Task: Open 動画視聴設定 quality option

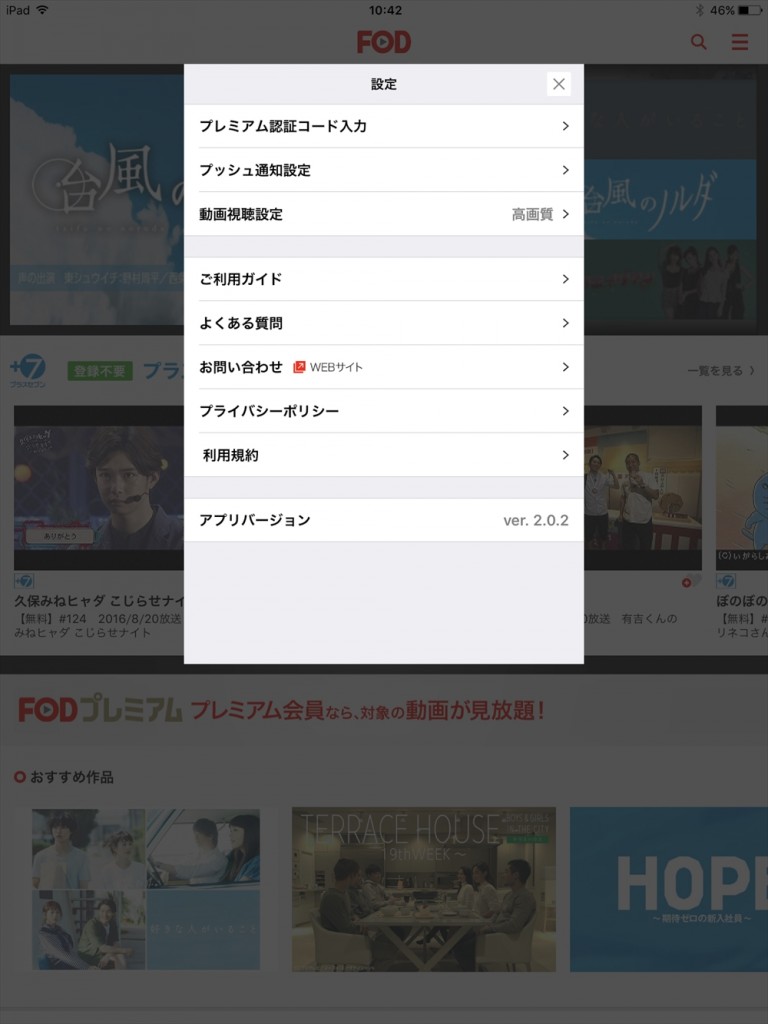Action: point(383,214)
